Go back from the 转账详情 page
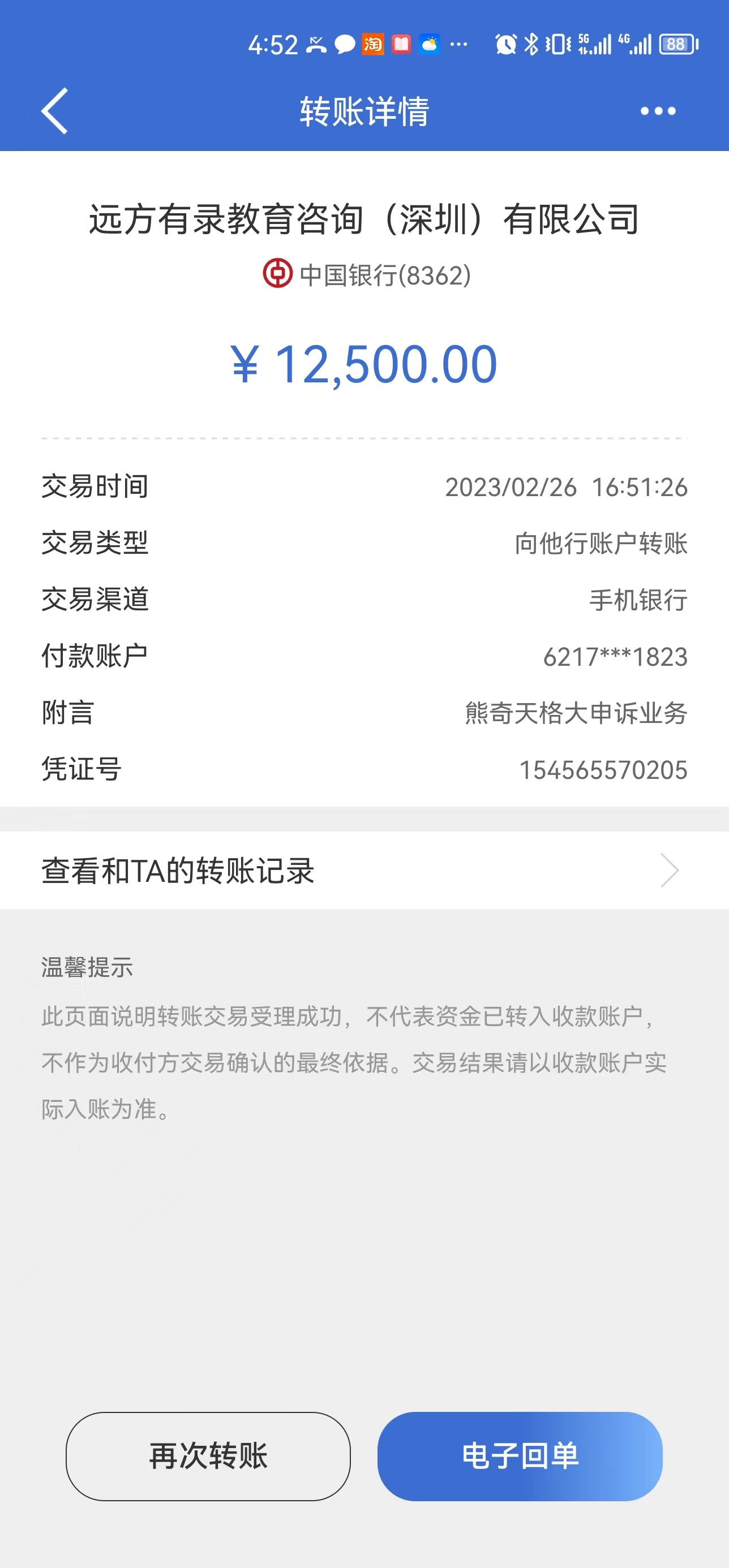729x1568 pixels. click(x=54, y=111)
